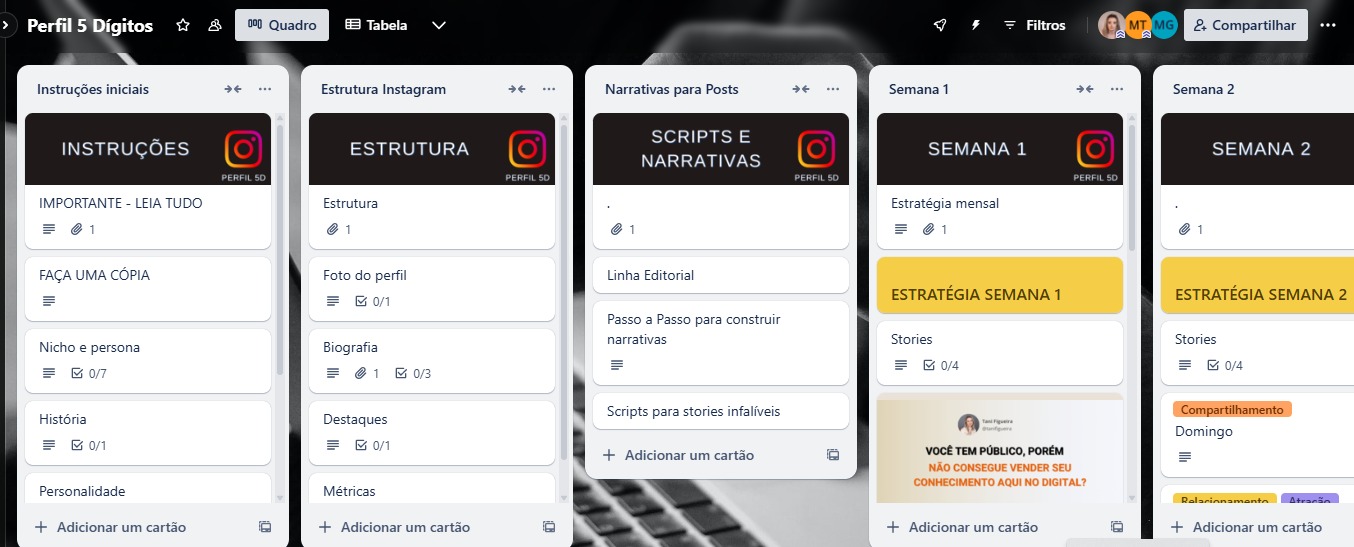Star the Perfil 5 Dígitos board
Viewport: 1354px width, 547px height.
click(183, 25)
